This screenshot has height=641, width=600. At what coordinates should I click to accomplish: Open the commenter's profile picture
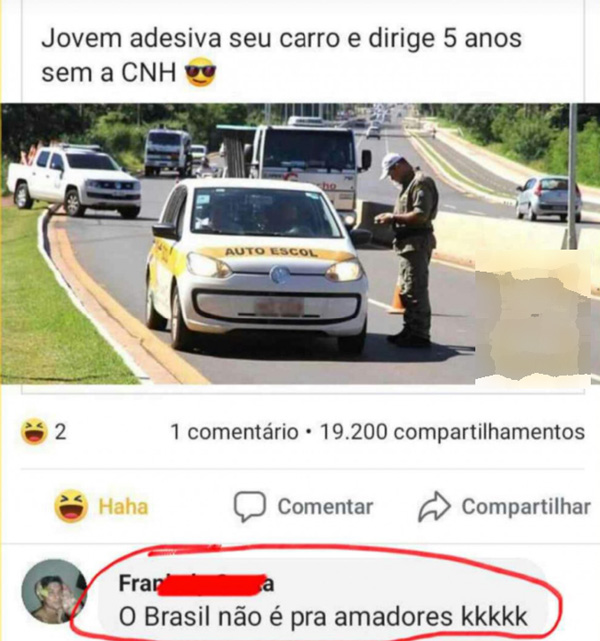pyautogui.click(x=53, y=592)
